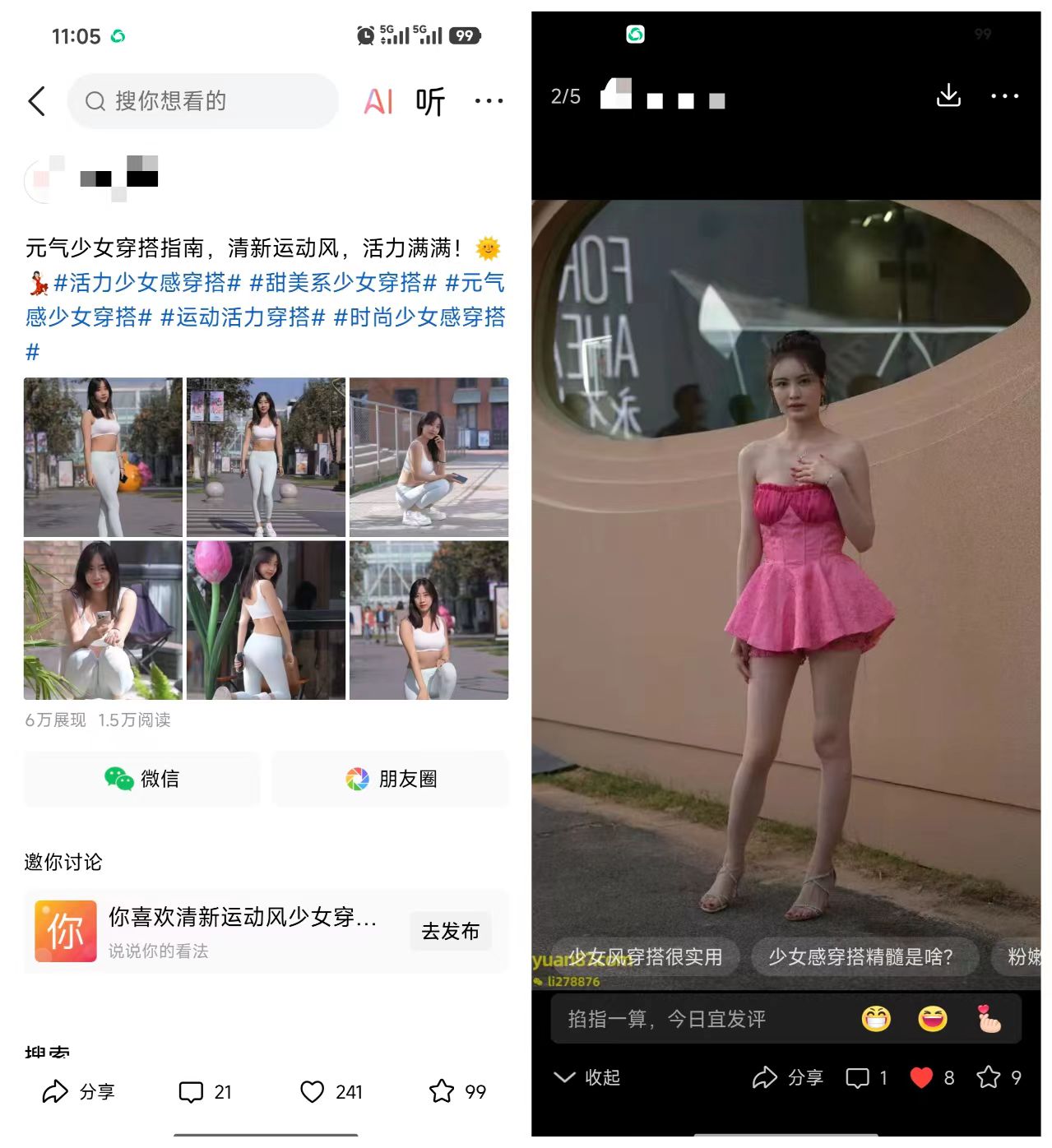1052x1148 pixels.
Task: Like the post with 241 likes
Action: click(x=331, y=1091)
